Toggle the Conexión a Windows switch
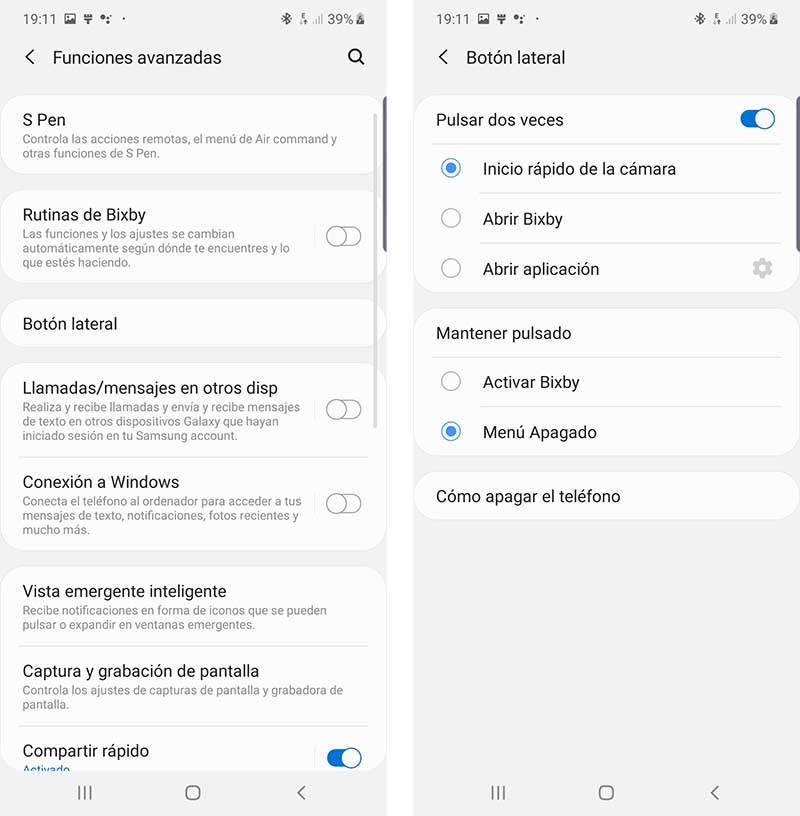The image size is (800, 816). [343, 503]
